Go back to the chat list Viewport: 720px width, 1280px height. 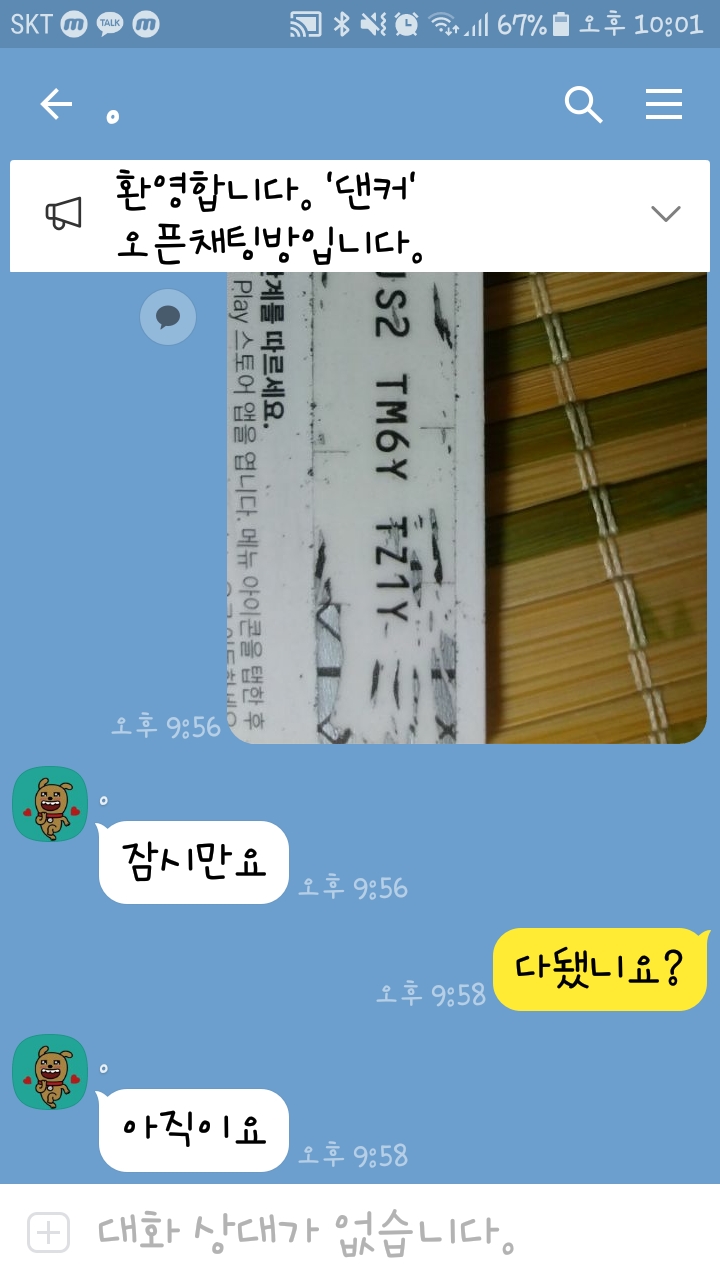(56, 104)
